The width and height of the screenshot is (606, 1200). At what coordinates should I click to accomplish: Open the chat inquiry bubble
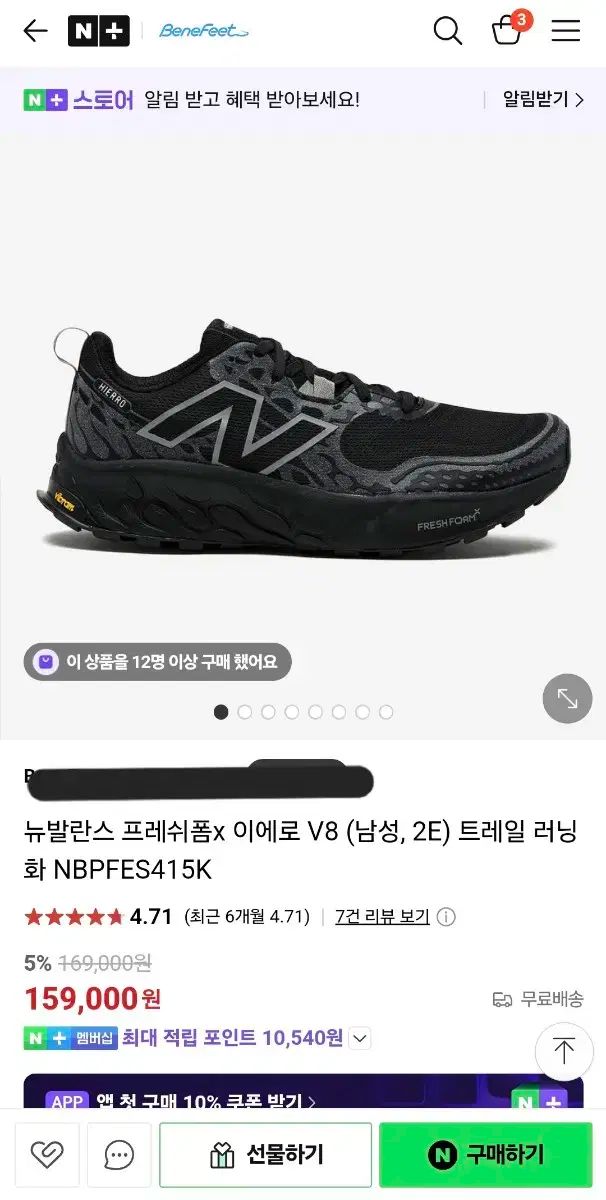pos(119,1155)
